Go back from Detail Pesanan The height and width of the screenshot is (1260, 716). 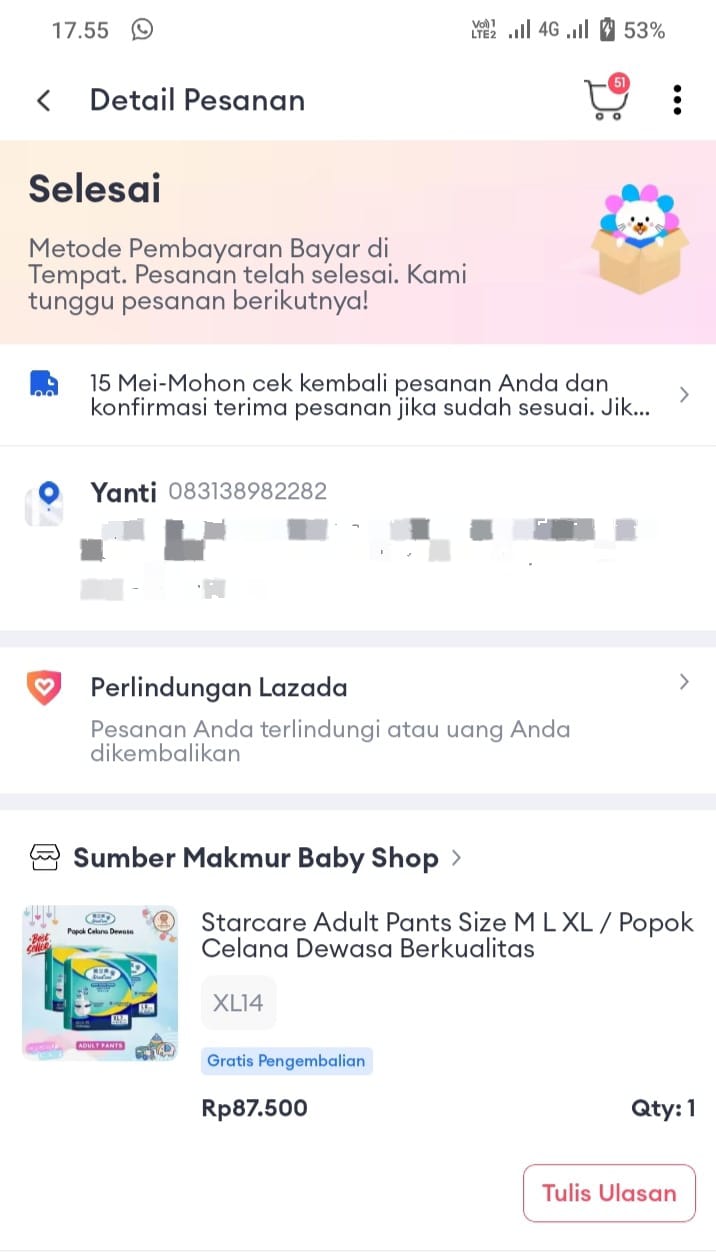click(x=43, y=100)
